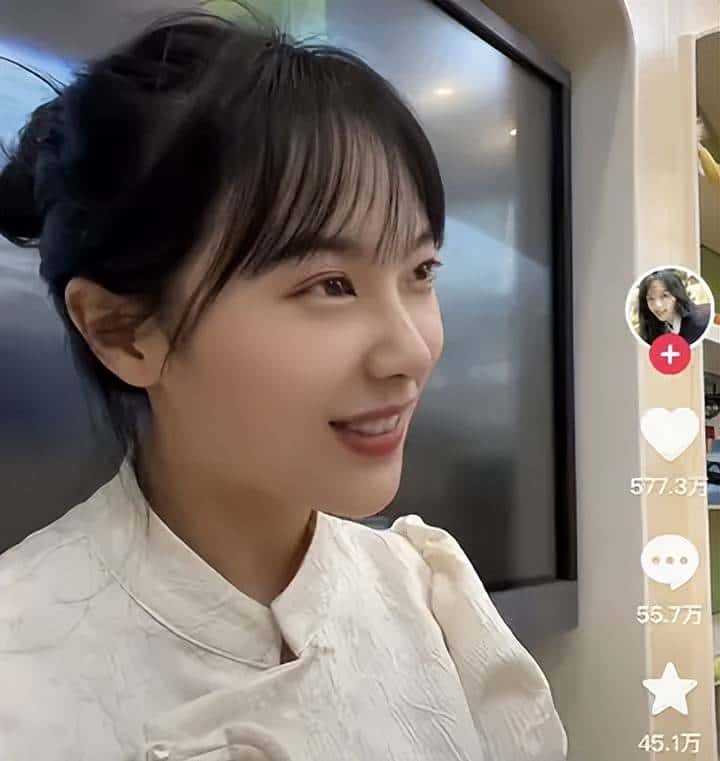The image size is (720, 761).
Task: Like the video with the heart icon
Action: [x=669, y=432]
